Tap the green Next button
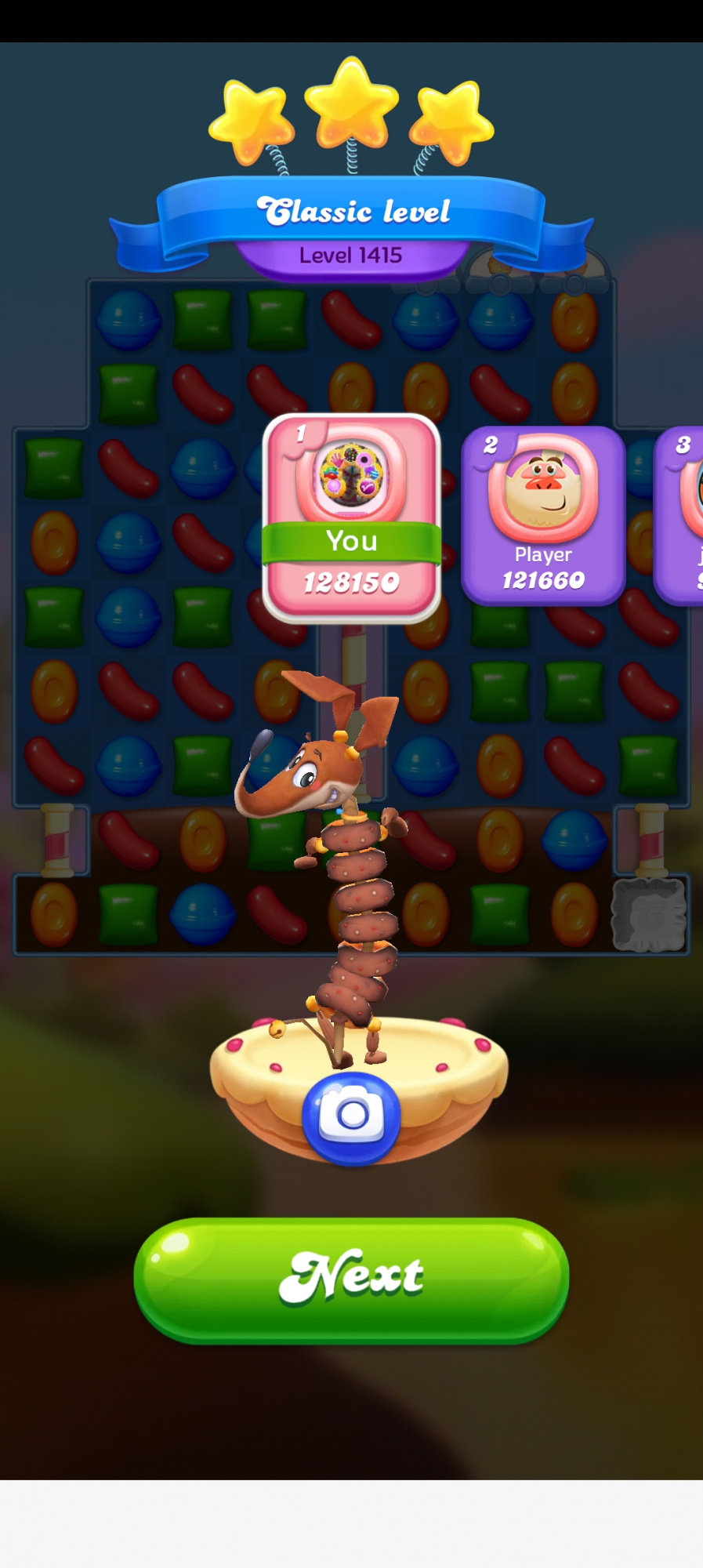The image size is (703, 1568). tap(351, 1279)
